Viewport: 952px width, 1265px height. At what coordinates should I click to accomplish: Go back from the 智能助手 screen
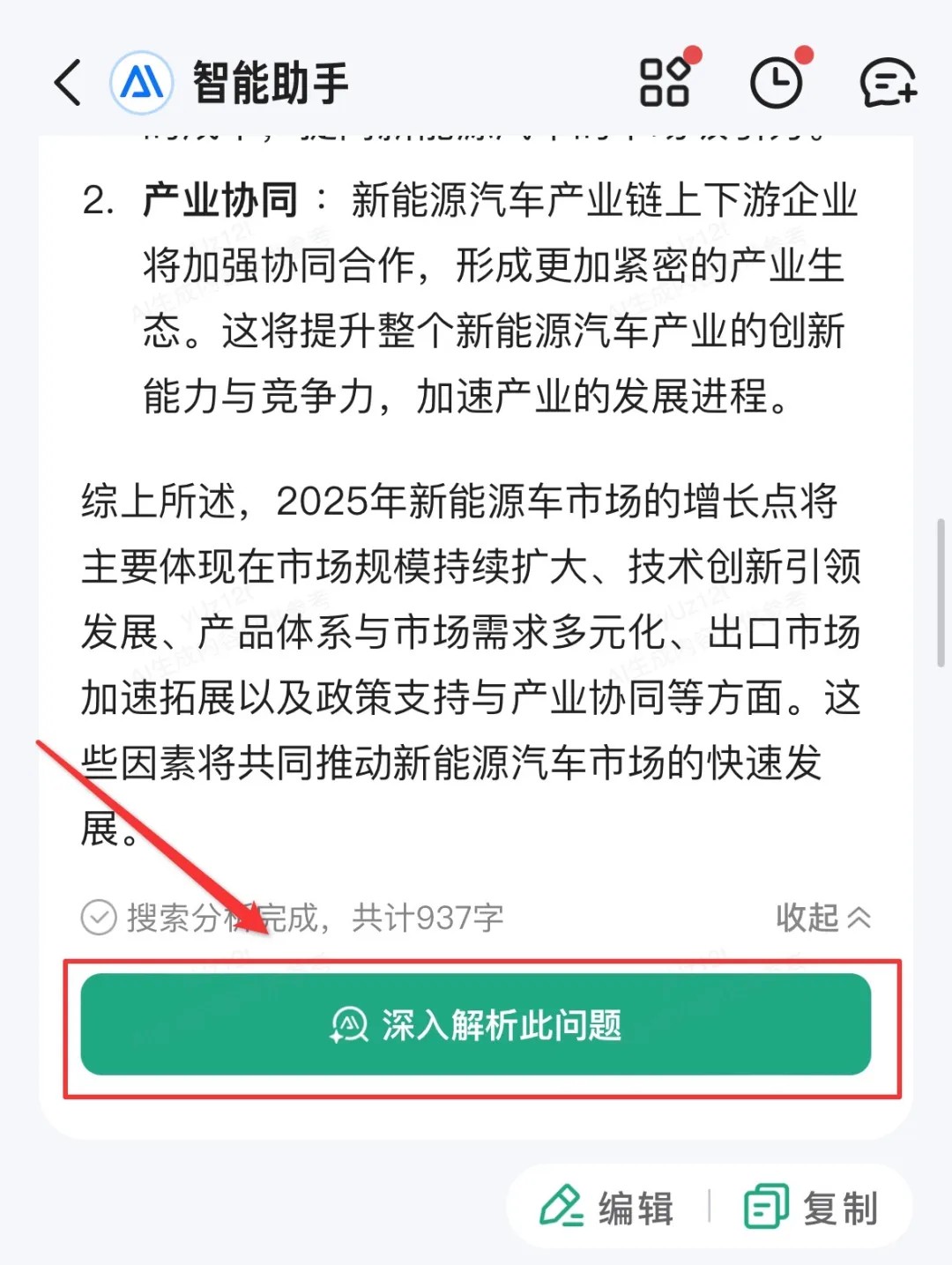pos(68,84)
